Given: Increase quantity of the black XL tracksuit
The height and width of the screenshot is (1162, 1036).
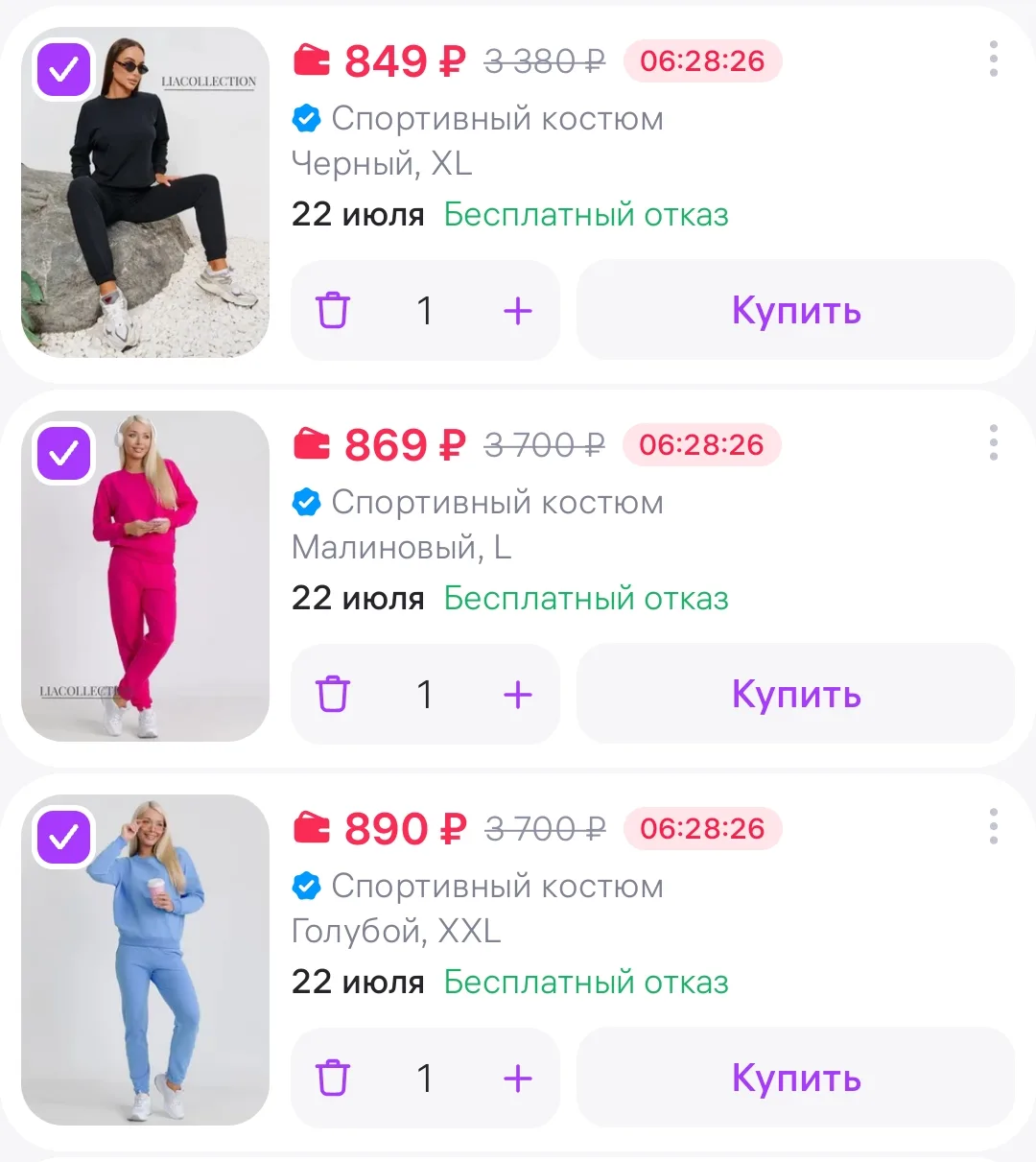Looking at the screenshot, I should pos(518,311).
